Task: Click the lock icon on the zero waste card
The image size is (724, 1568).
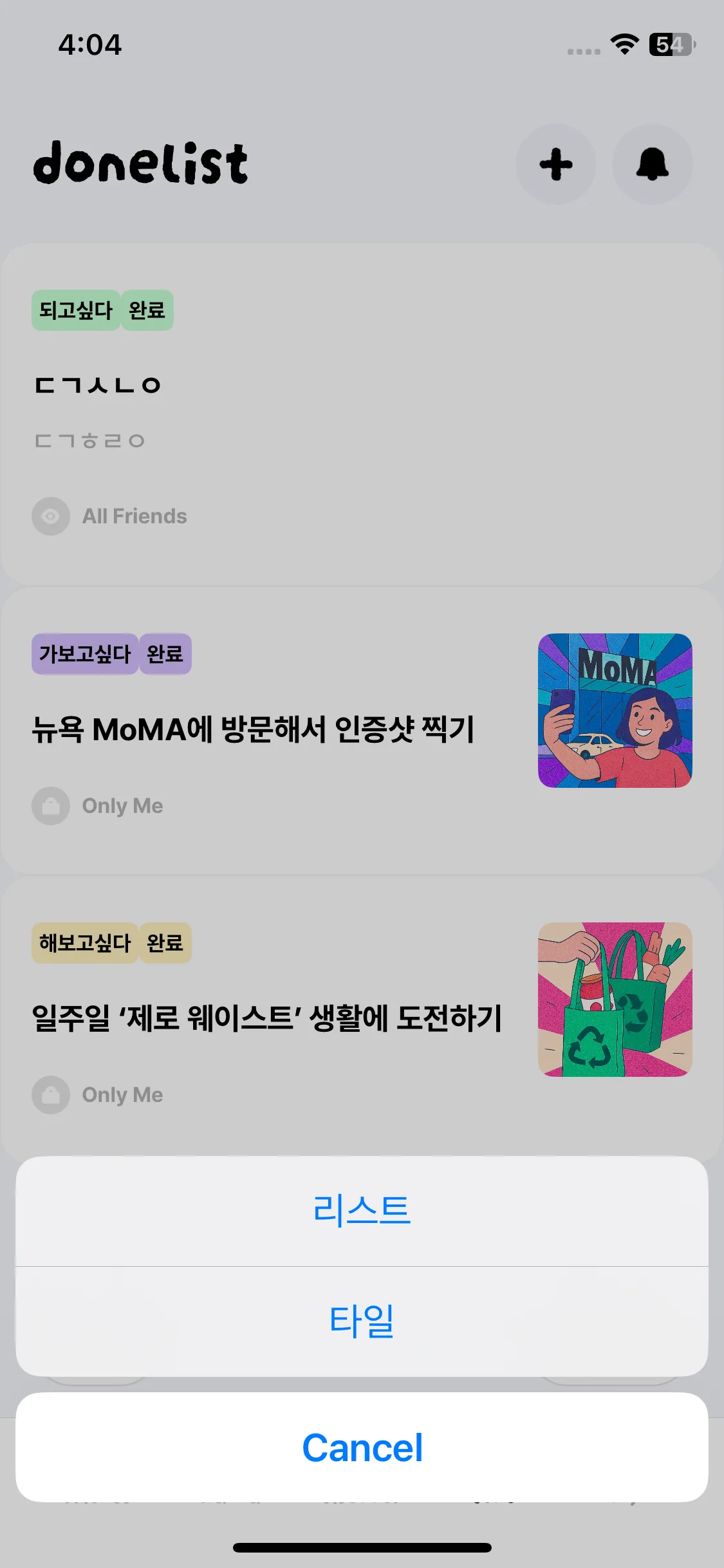Action: [x=51, y=1094]
